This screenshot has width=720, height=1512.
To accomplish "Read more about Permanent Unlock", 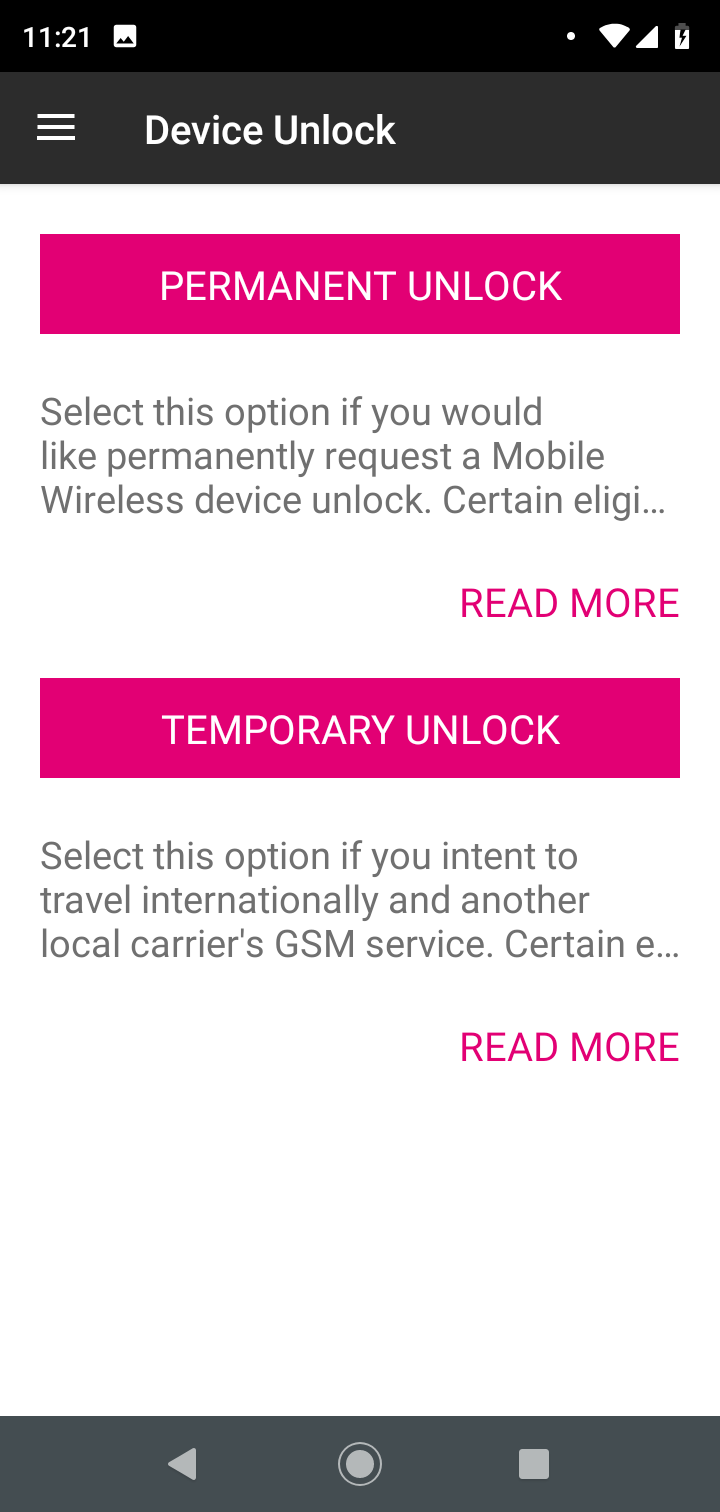I will click(x=569, y=603).
